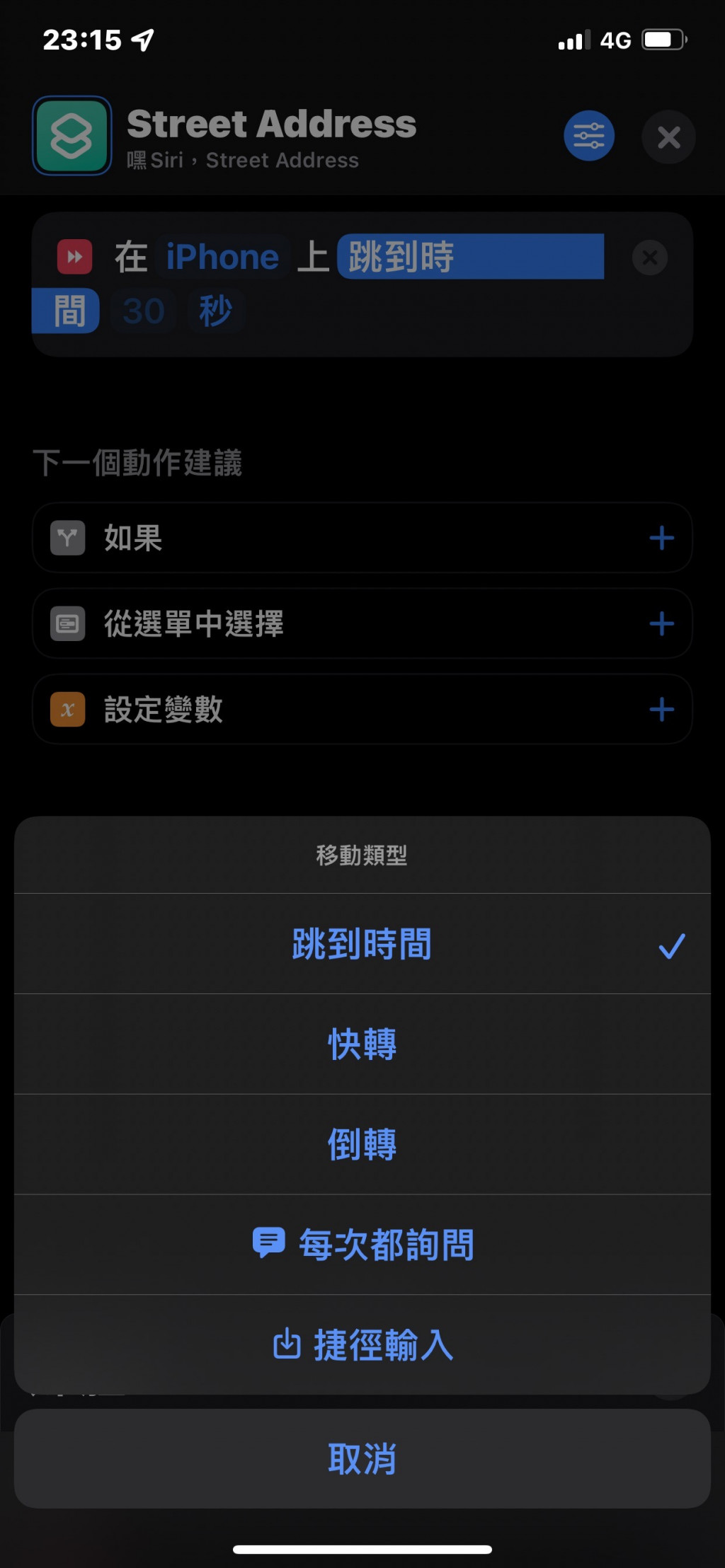The width and height of the screenshot is (725, 1568).
Task: Choose 倒轉 option
Action: coord(362,1145)
